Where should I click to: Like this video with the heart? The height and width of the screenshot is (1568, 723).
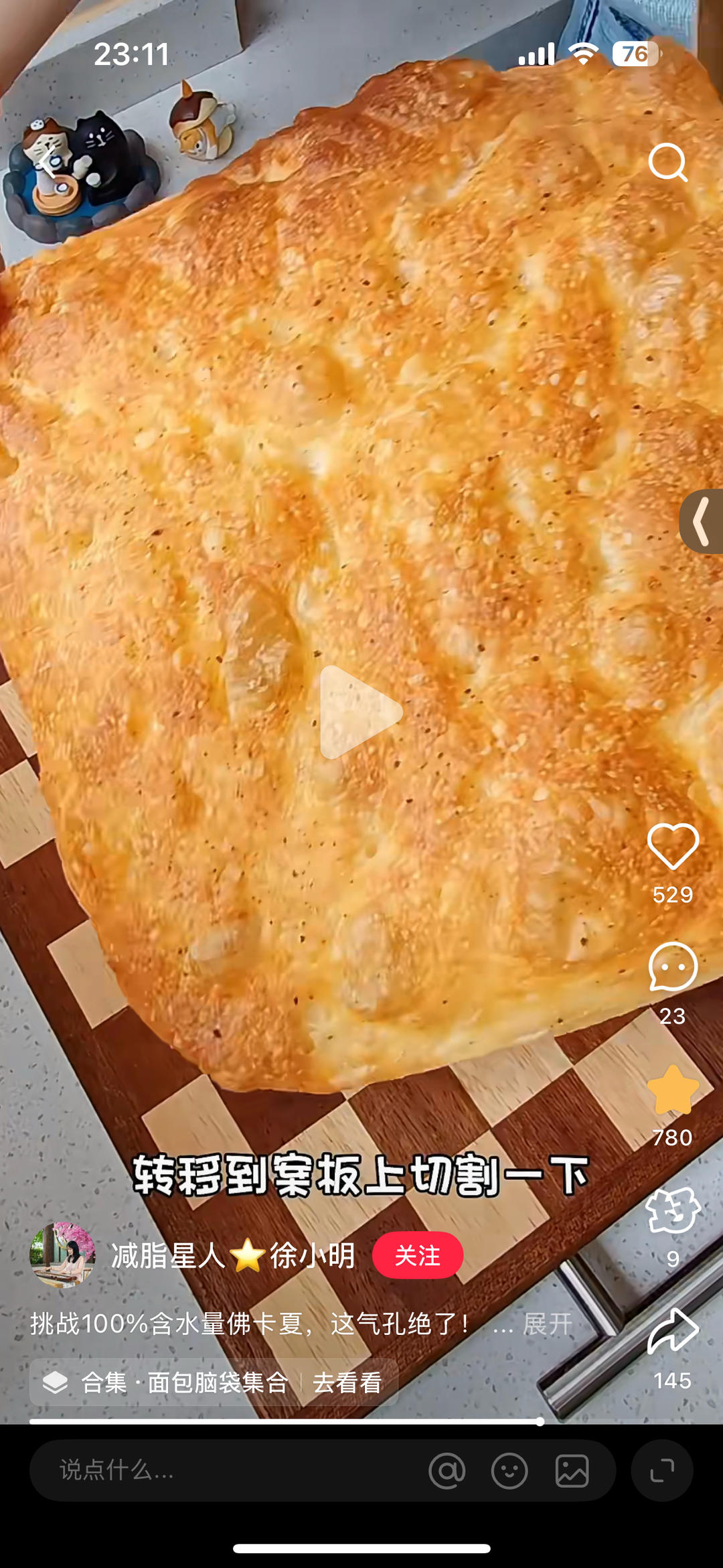673,847
